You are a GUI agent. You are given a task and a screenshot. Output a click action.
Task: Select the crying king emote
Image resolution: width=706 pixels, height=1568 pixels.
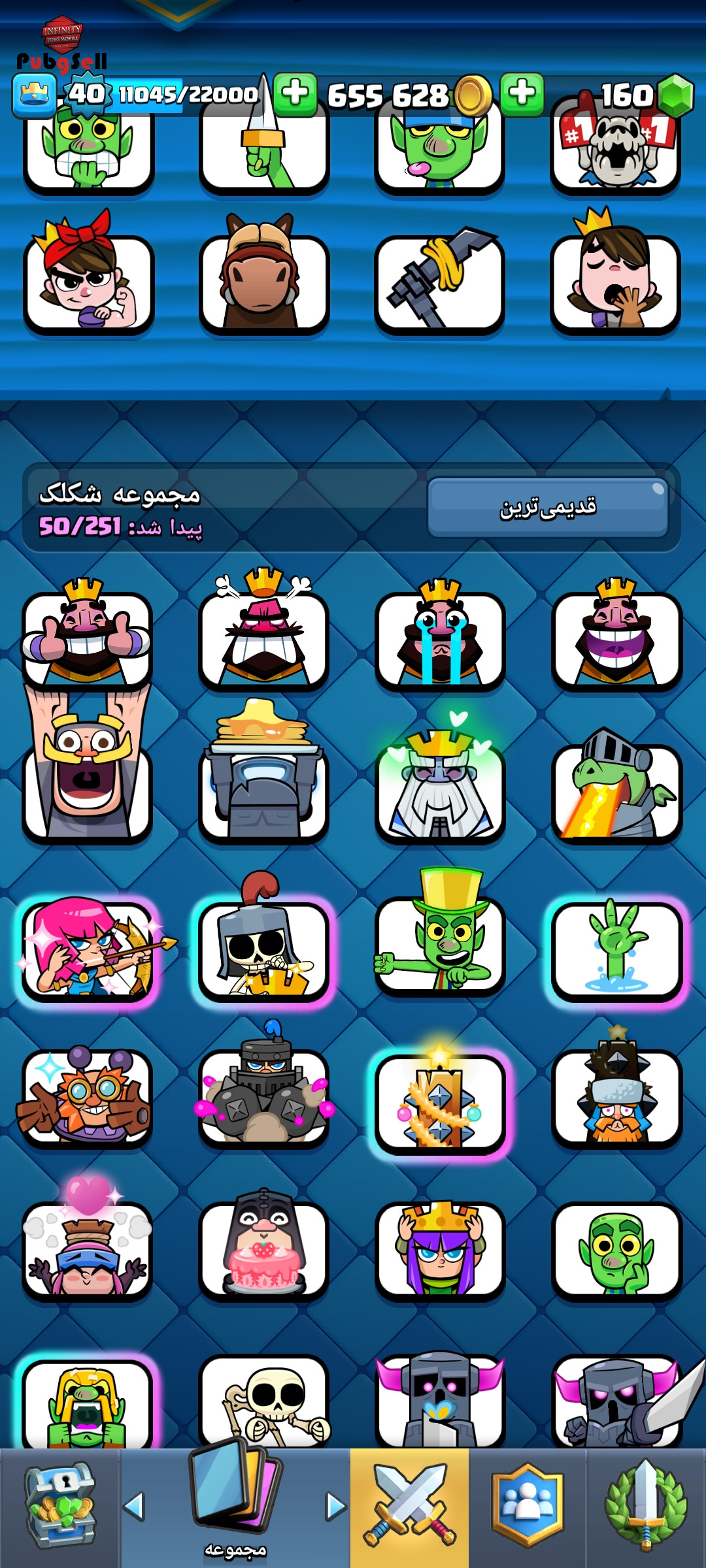[440, 634]
